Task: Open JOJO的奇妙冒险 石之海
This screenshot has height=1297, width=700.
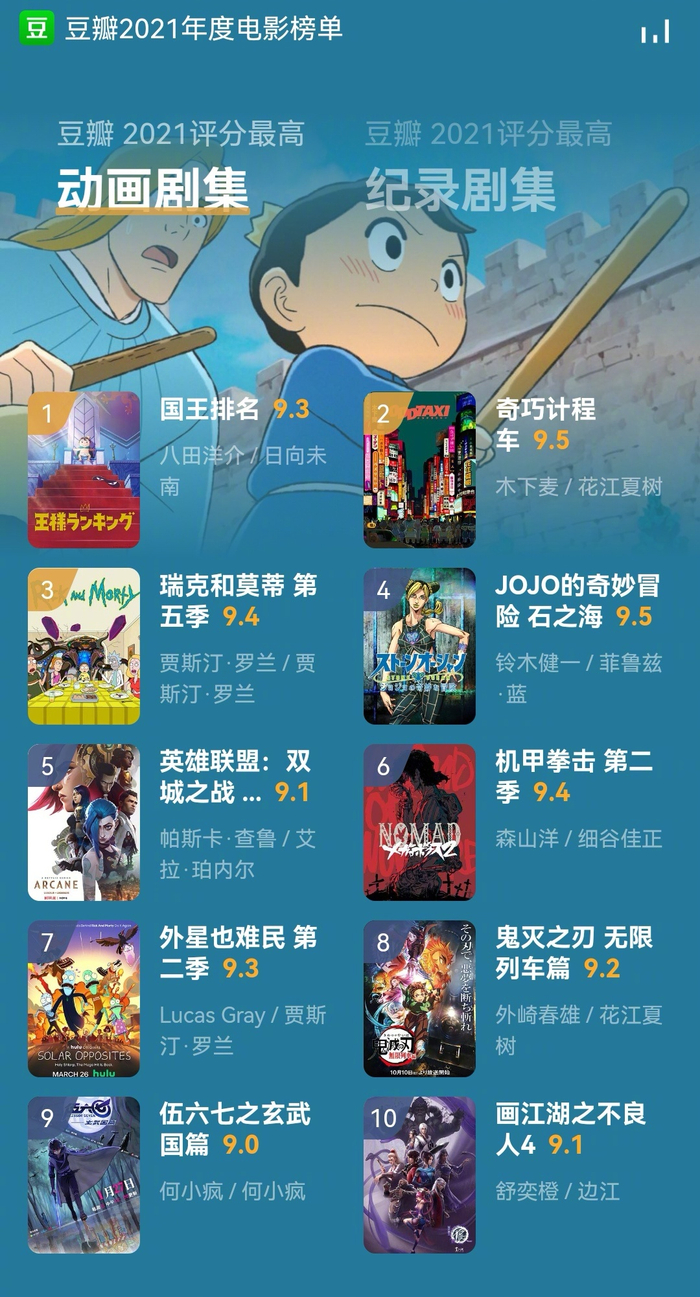Action: click(x=517, y=646)
